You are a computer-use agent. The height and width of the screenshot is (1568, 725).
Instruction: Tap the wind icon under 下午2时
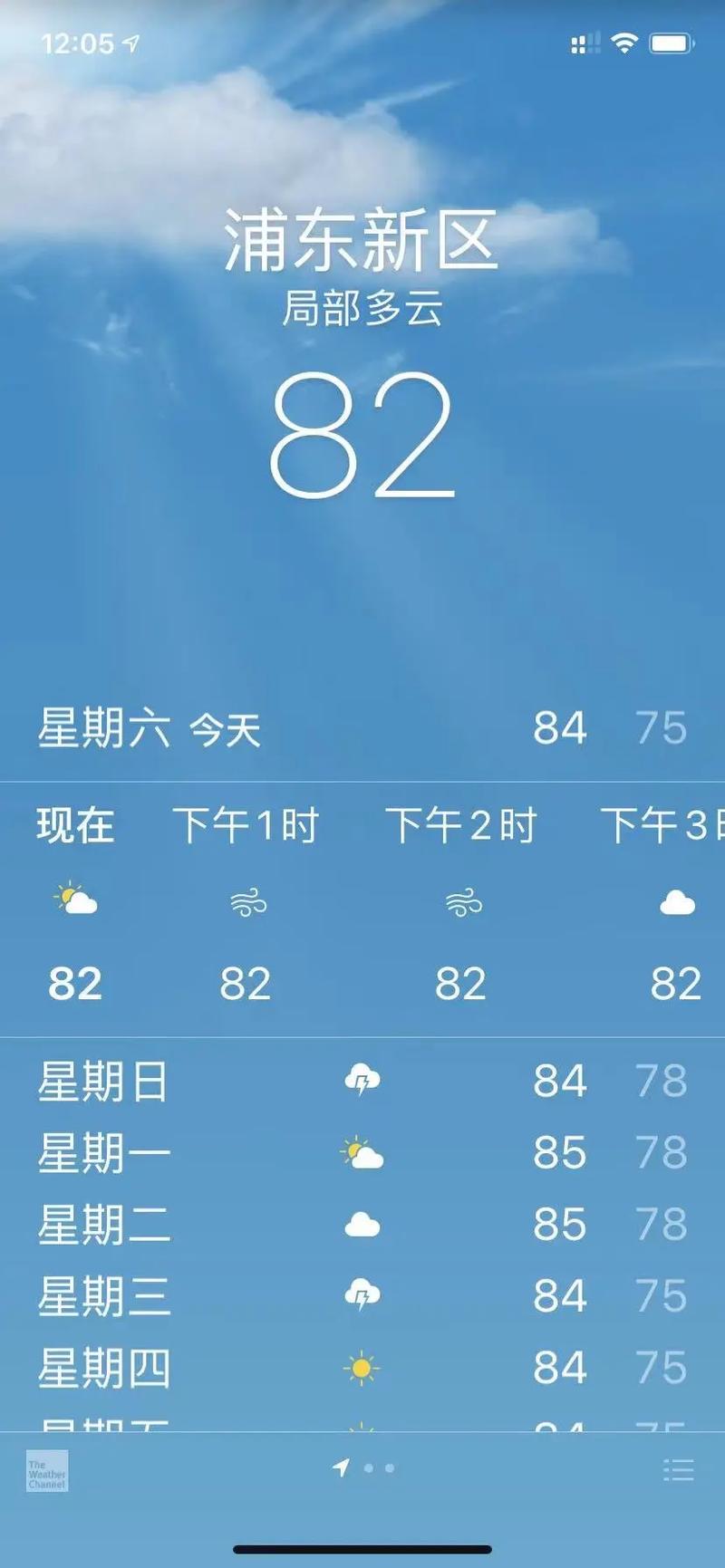[x=462, y=899]
